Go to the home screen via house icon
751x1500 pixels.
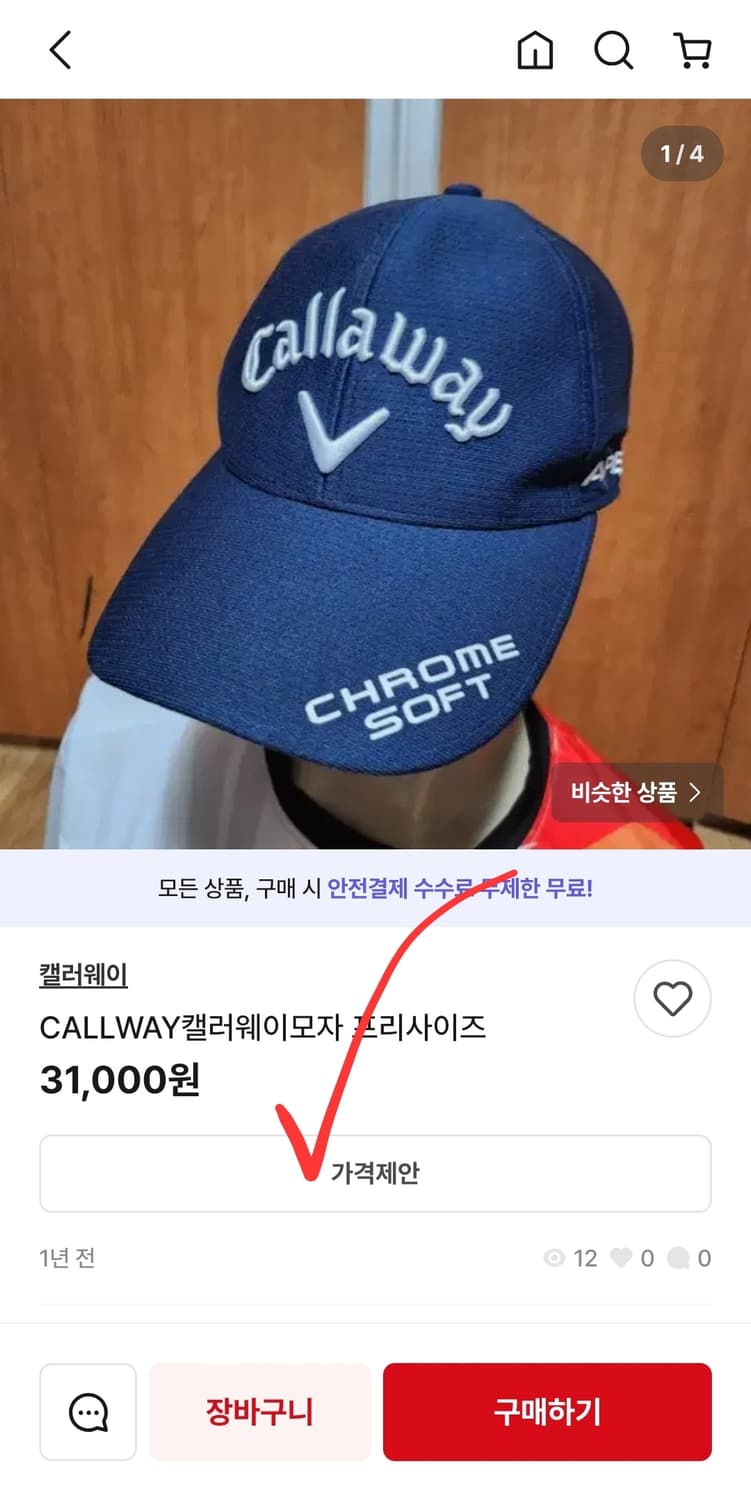coord(535,49)
